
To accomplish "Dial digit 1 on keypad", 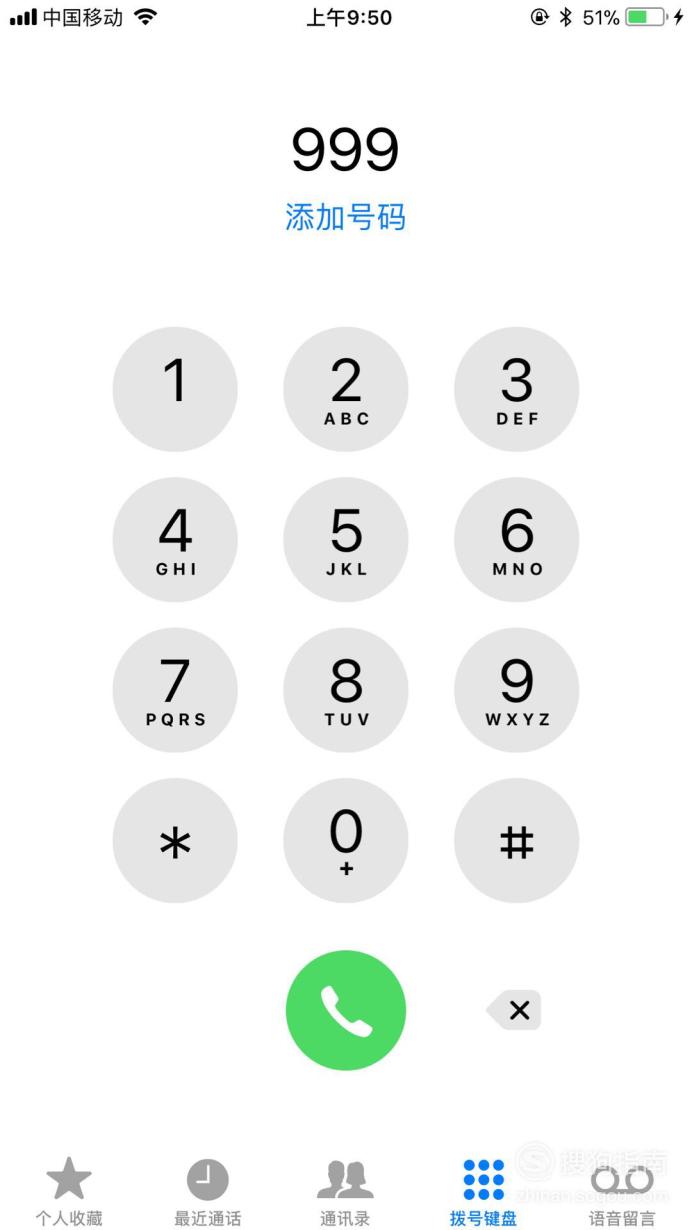I will (x=175, y=390).
